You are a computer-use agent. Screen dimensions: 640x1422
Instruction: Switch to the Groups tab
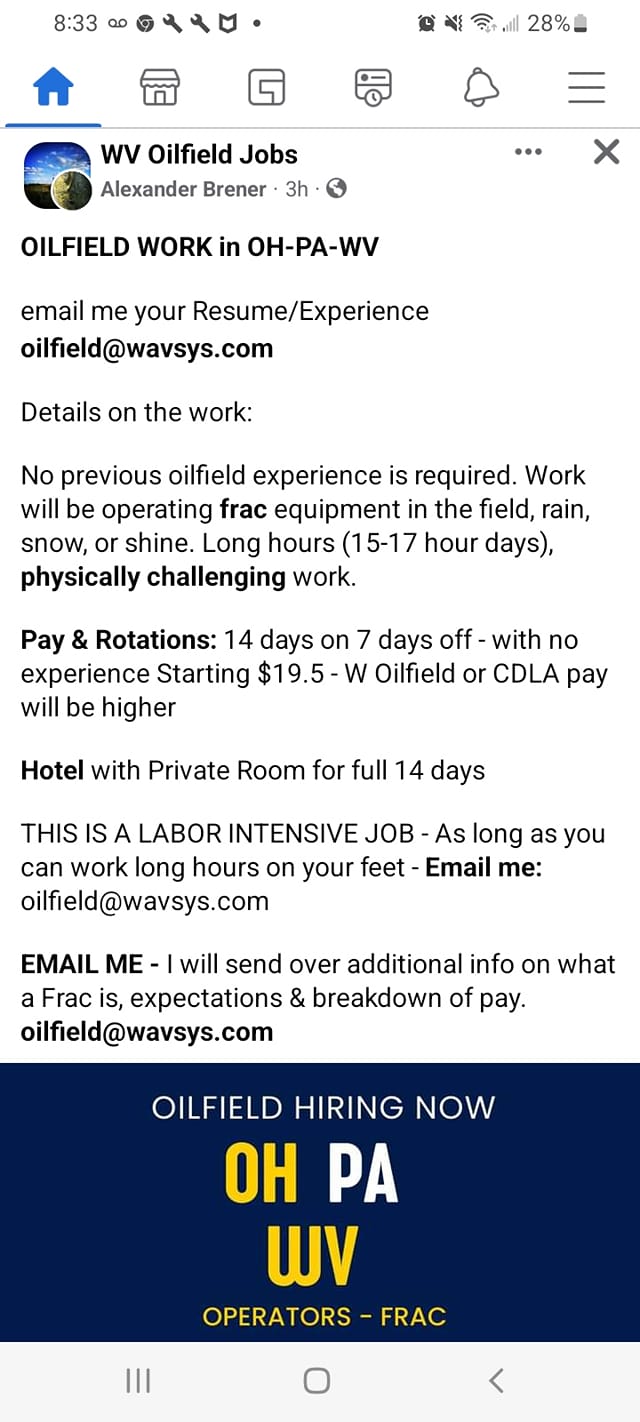tap(266, 88)
